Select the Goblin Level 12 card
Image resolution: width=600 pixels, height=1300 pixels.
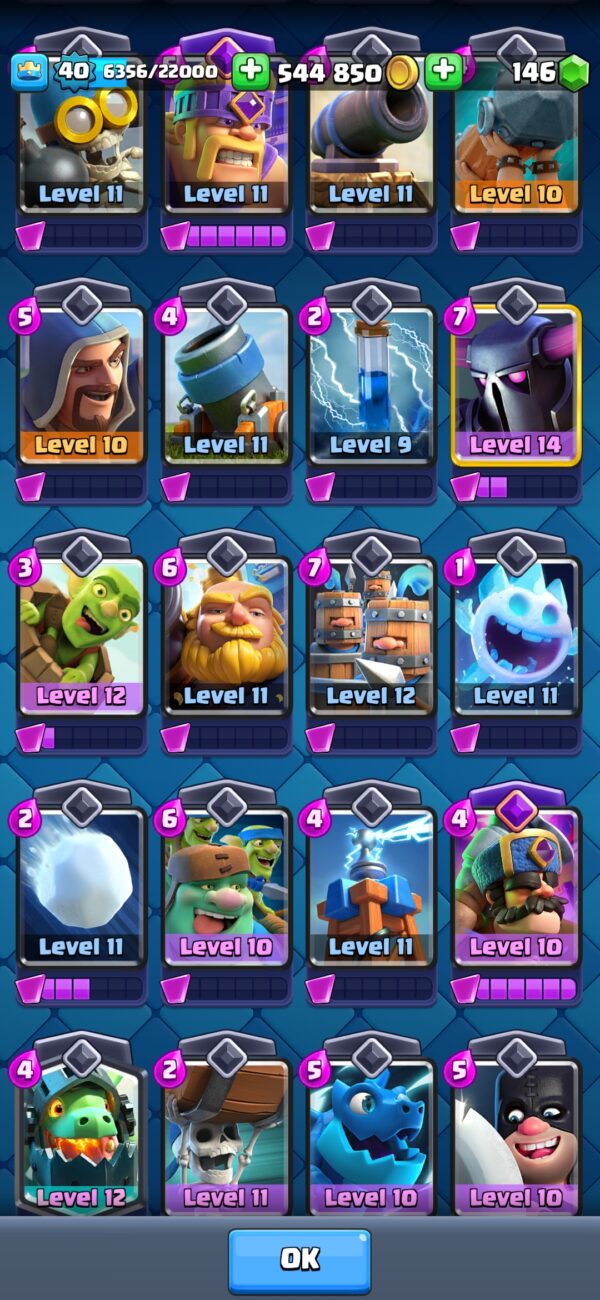(x=81, y=635)
